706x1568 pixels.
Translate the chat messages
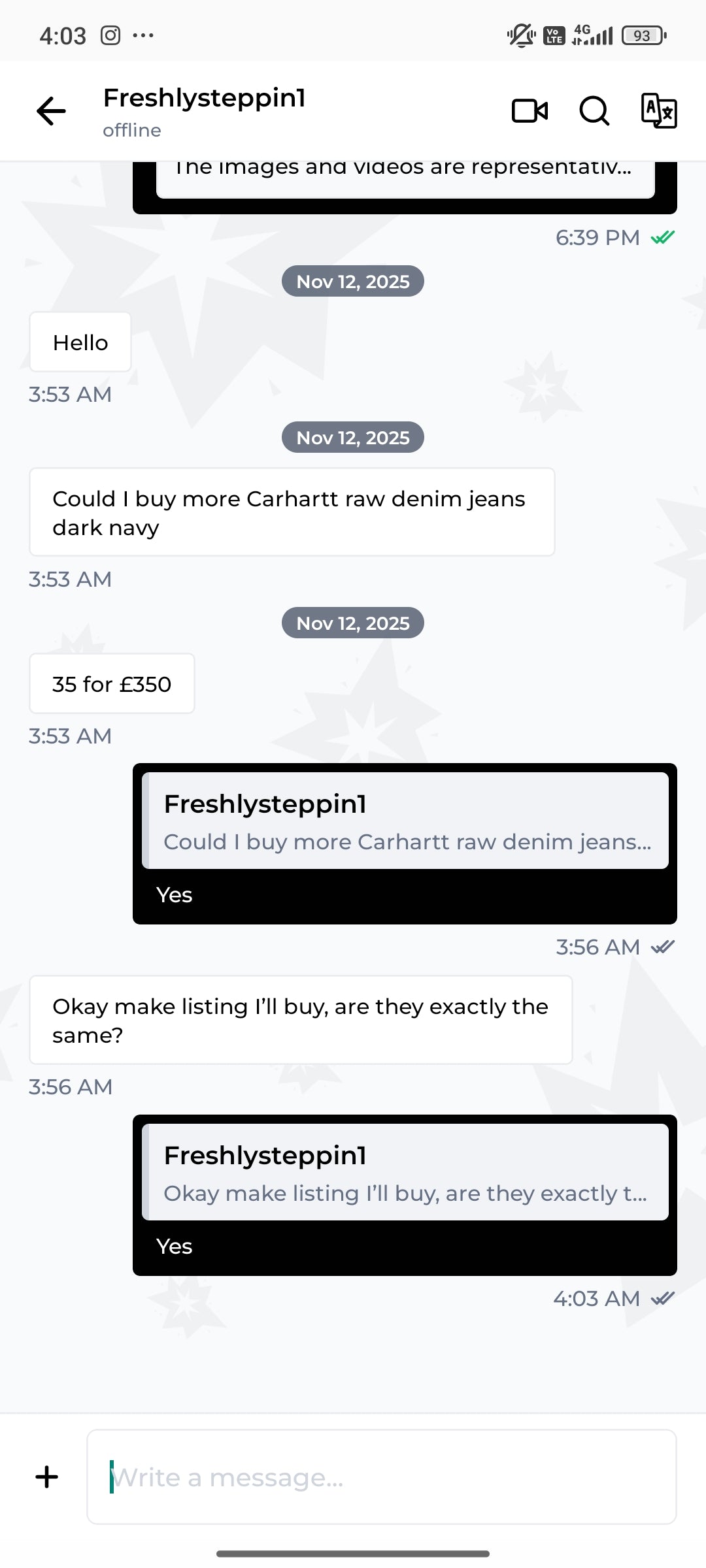tap(658, 111)
